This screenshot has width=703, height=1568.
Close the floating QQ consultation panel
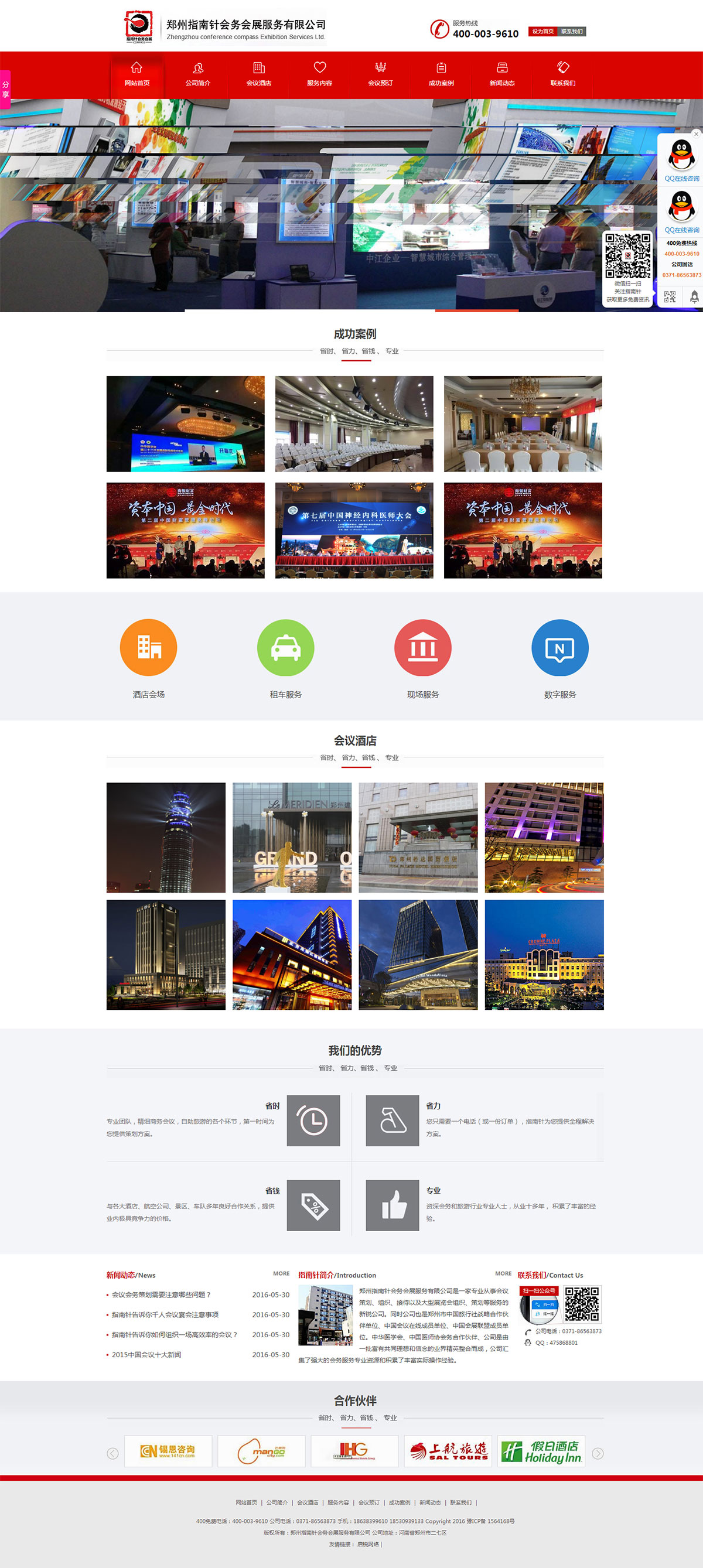click(x=697, y=134)
